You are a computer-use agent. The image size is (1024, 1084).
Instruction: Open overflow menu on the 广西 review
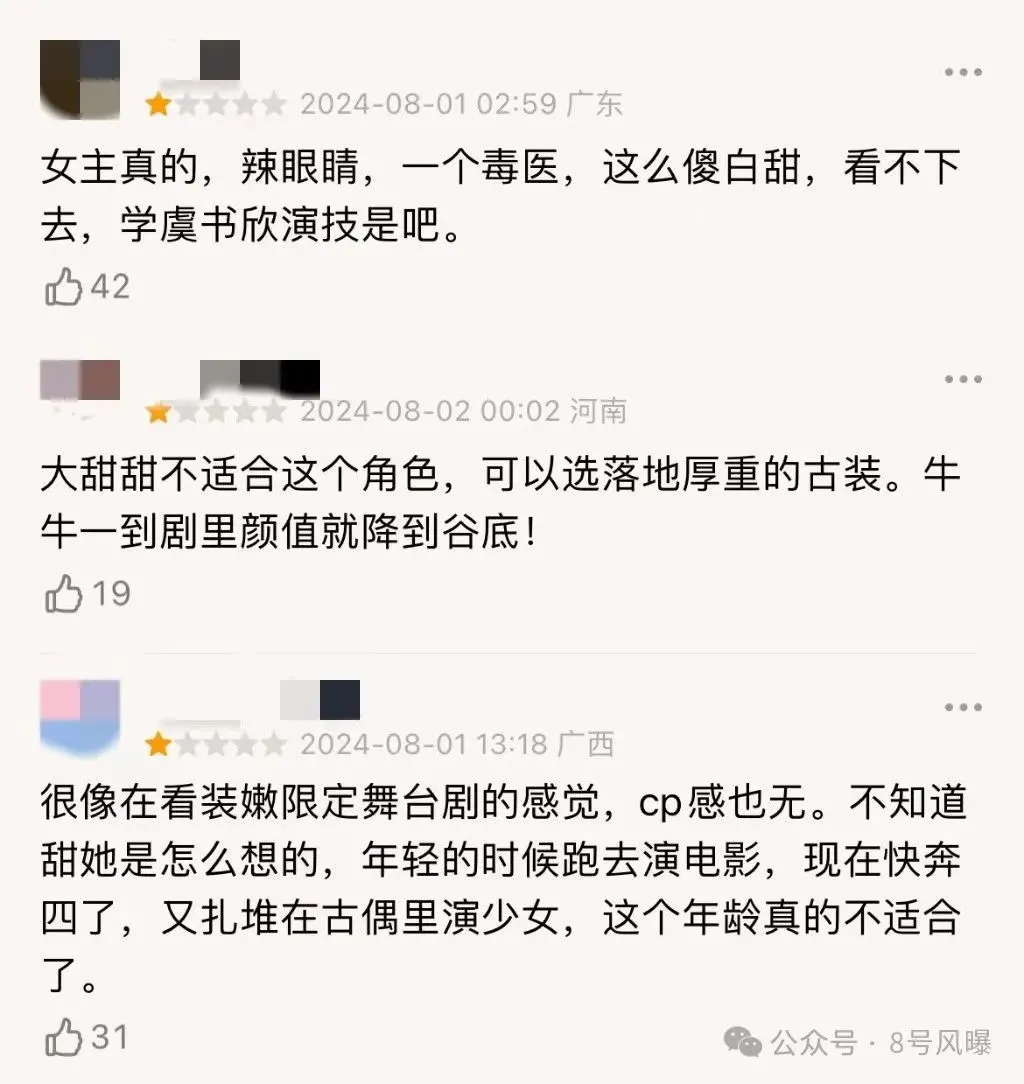pyautogui.click(x=963, y=707)
